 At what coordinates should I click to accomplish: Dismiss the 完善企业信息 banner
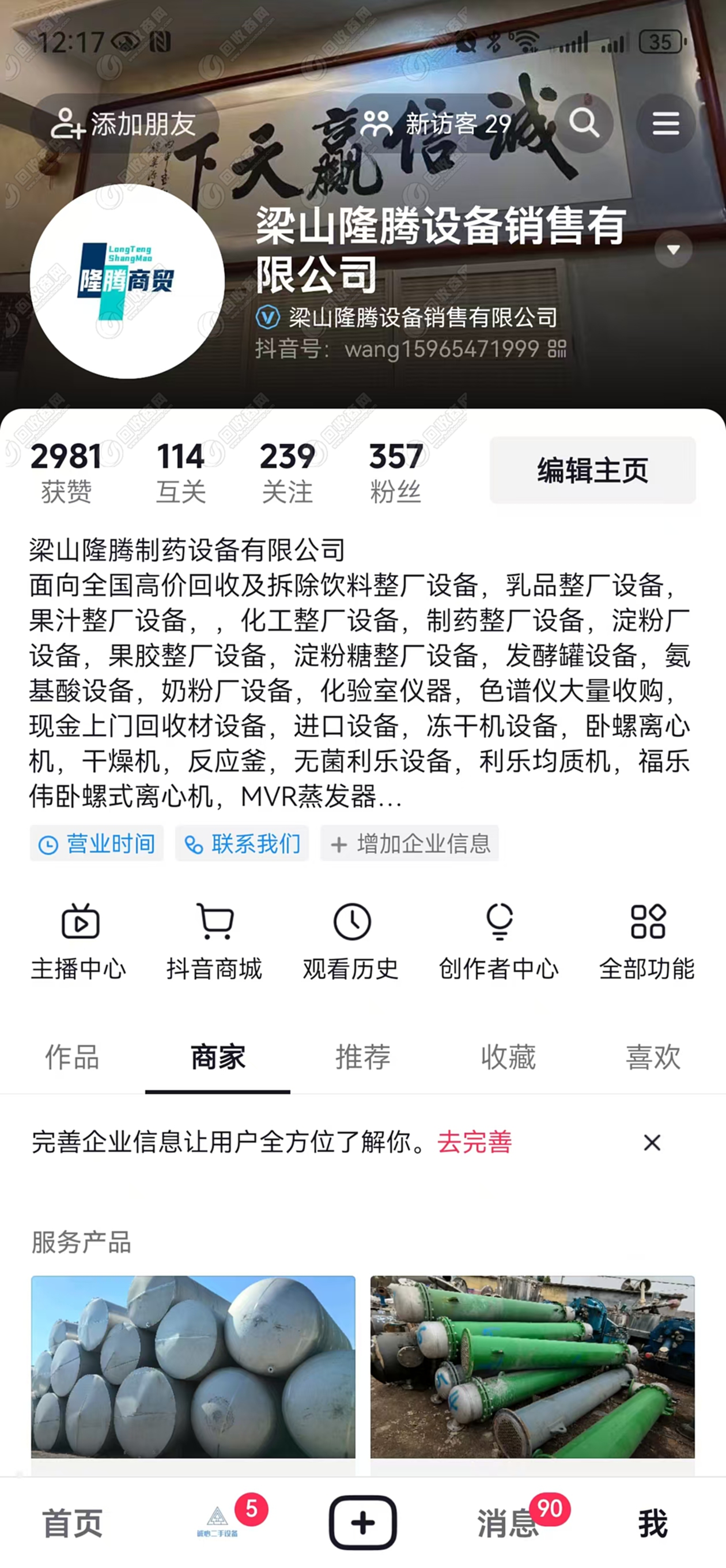(x=652, y=1143)
